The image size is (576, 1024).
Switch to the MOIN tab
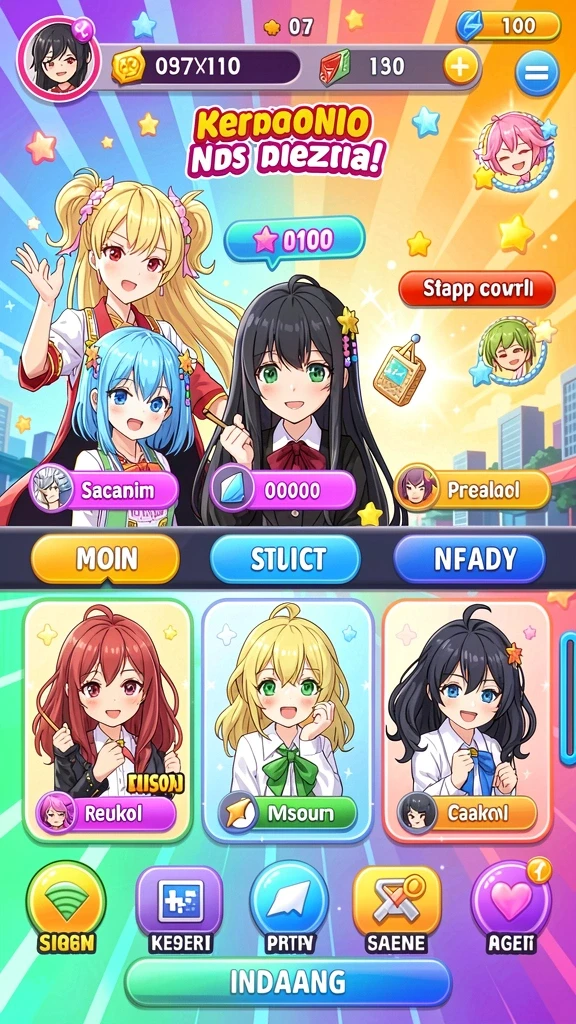pyautogui.click(x=105, y=559)
